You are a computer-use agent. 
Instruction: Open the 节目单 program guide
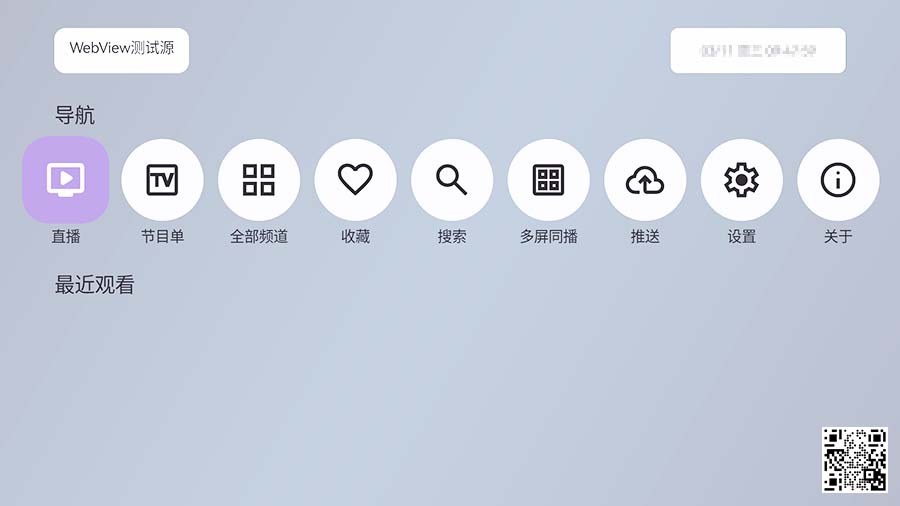point(162,180)
